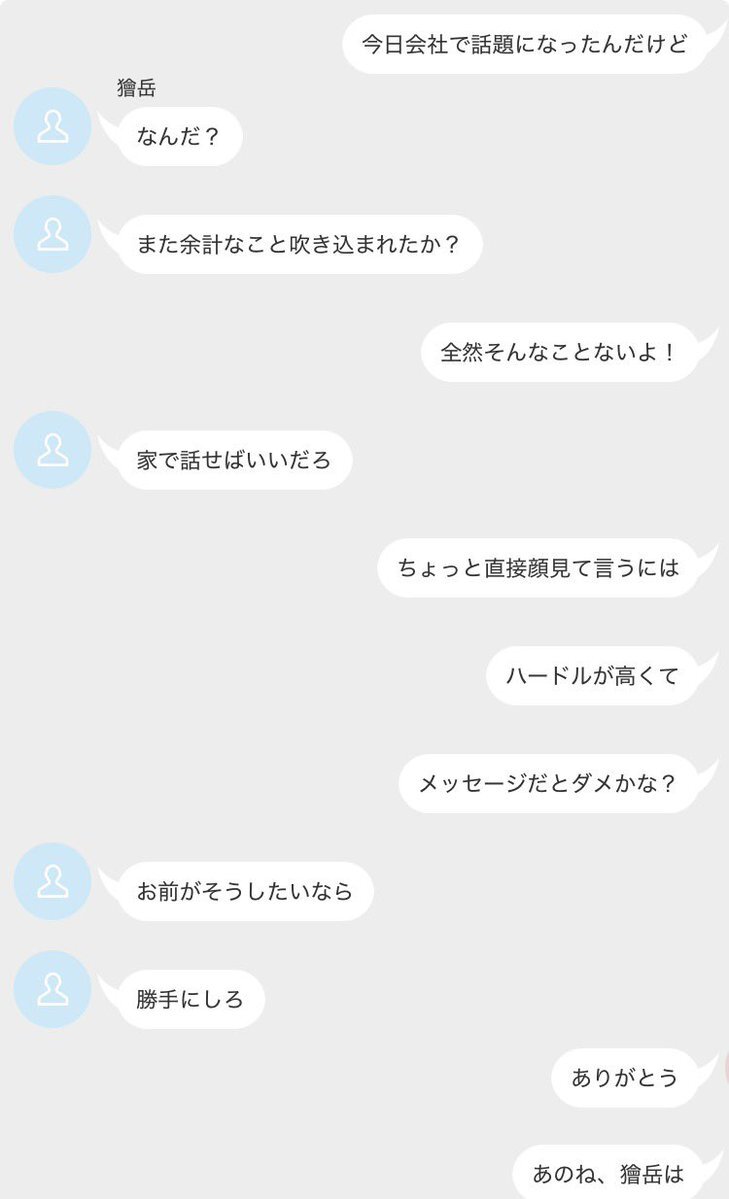Image resolution: width=729 pixels, height=1199 pixels.
Task: Tap avatar next to また余計なこと吹き込まれたか？
Action: 52,235
